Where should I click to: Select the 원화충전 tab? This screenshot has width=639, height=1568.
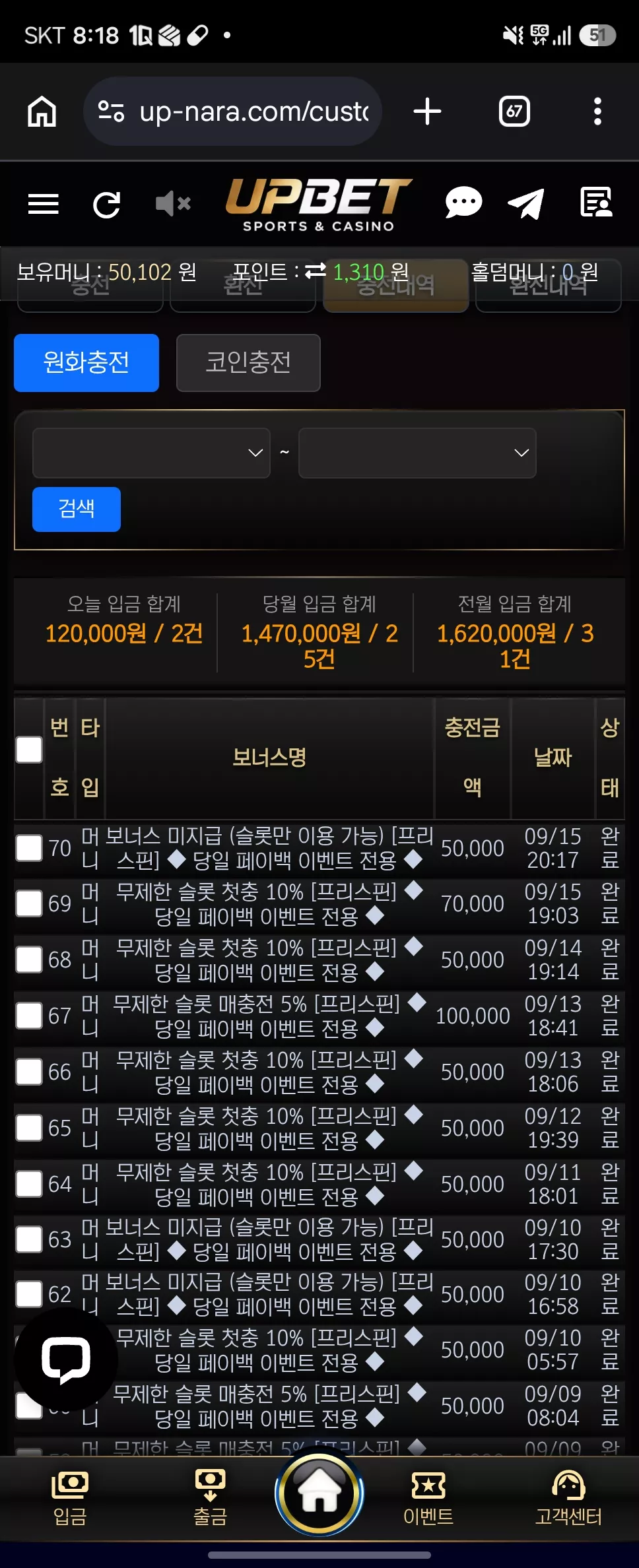(x=86, y=363)
